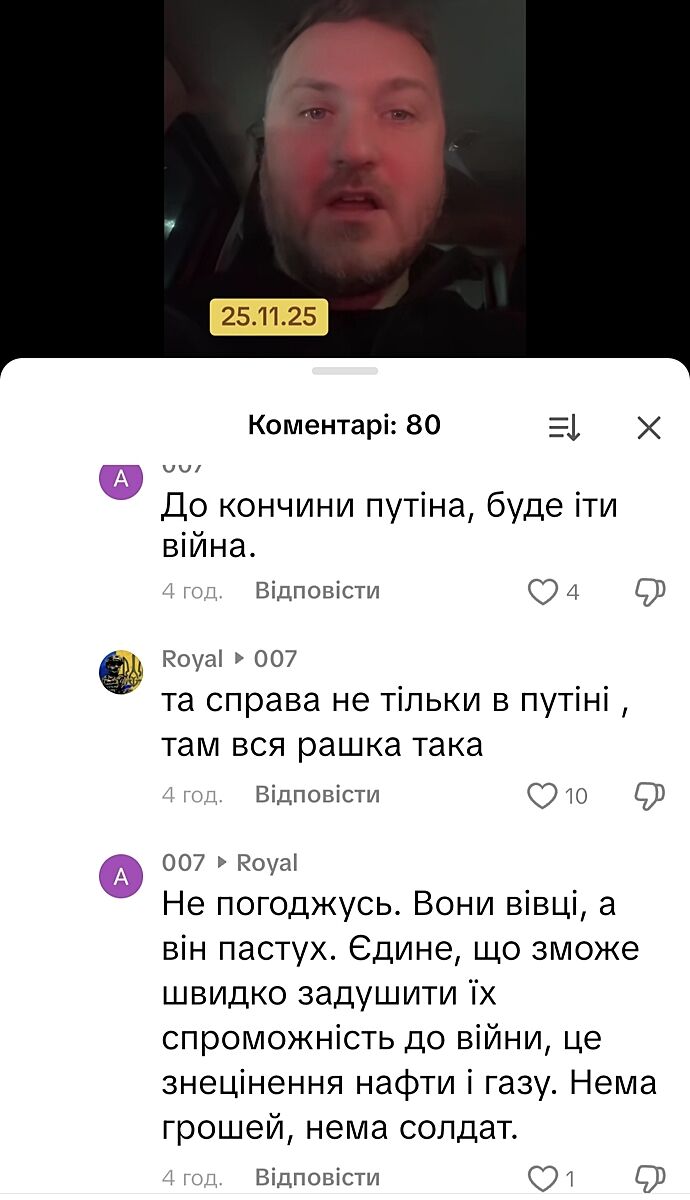The image size is (690, 1200).
Task: Reply to Royal's comment
Action: pyautogui.click(x=317, y=795)
